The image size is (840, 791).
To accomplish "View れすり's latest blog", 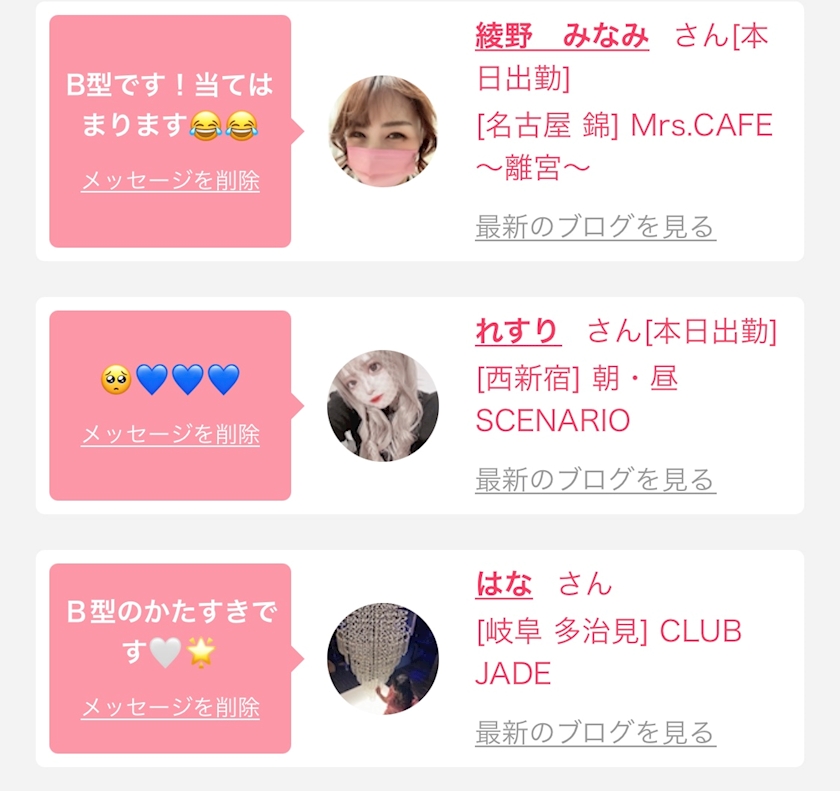I will coord(595,479).
